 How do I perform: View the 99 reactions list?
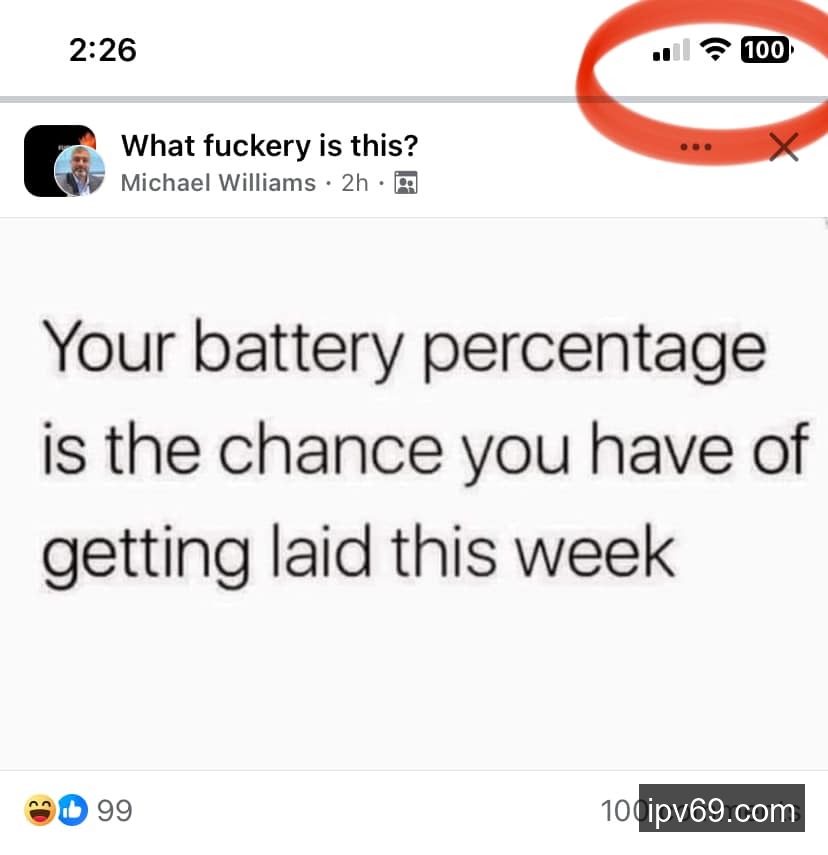[x=78, y=810]
